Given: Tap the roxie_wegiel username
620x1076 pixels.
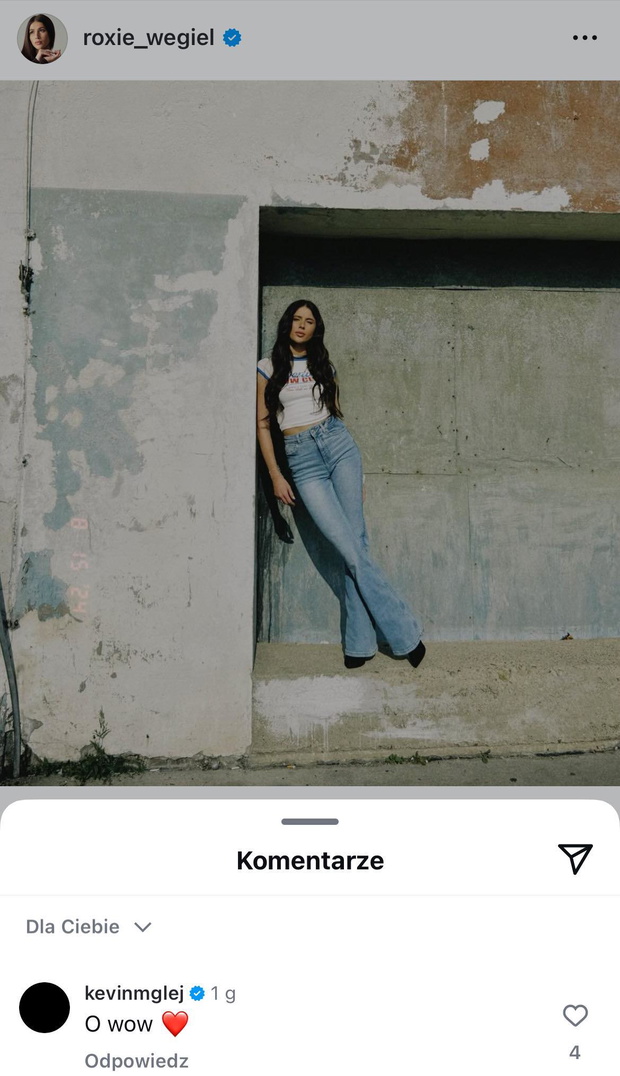Looking at the screenshot, I should (x=148, y=38).
